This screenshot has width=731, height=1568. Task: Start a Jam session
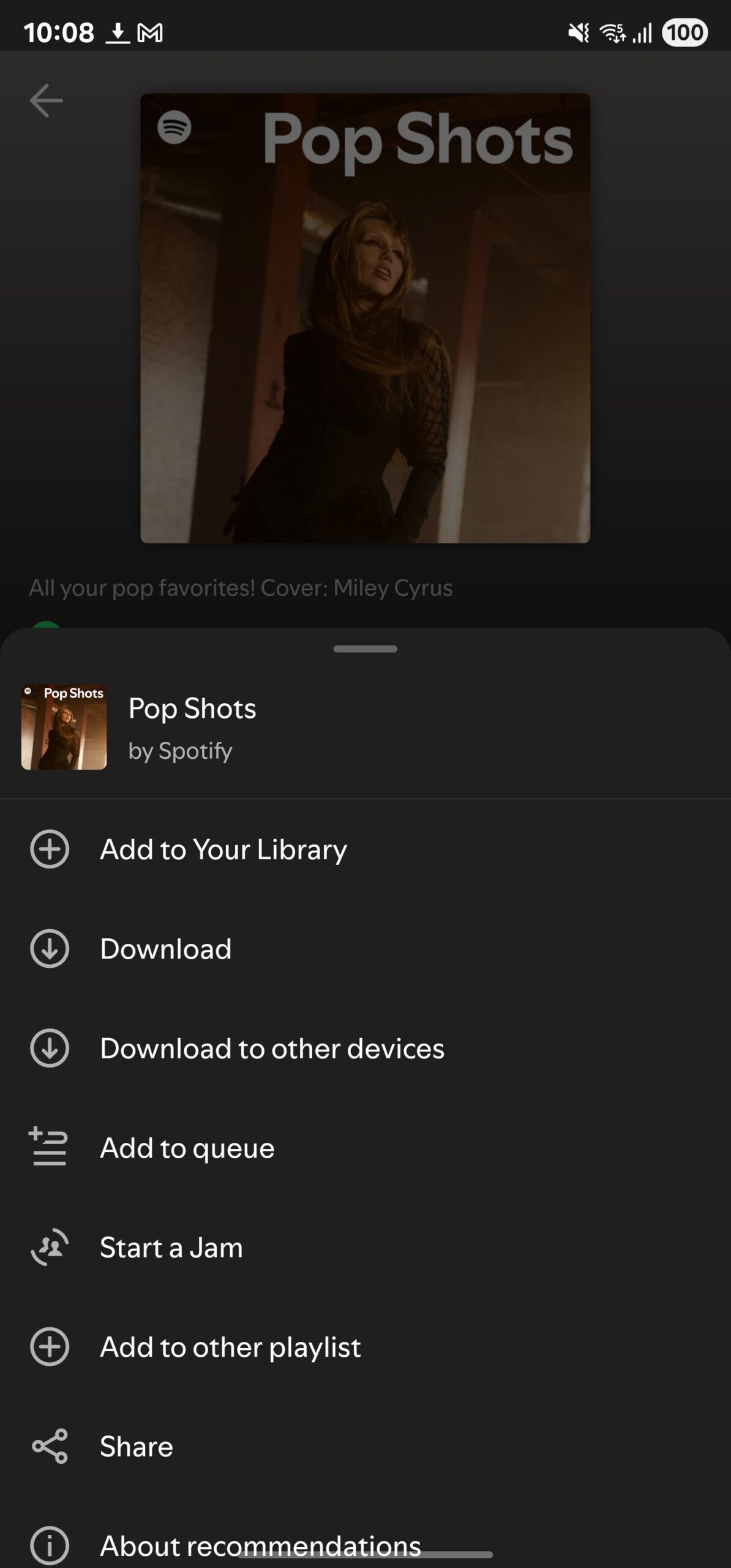pos(171,1248)
